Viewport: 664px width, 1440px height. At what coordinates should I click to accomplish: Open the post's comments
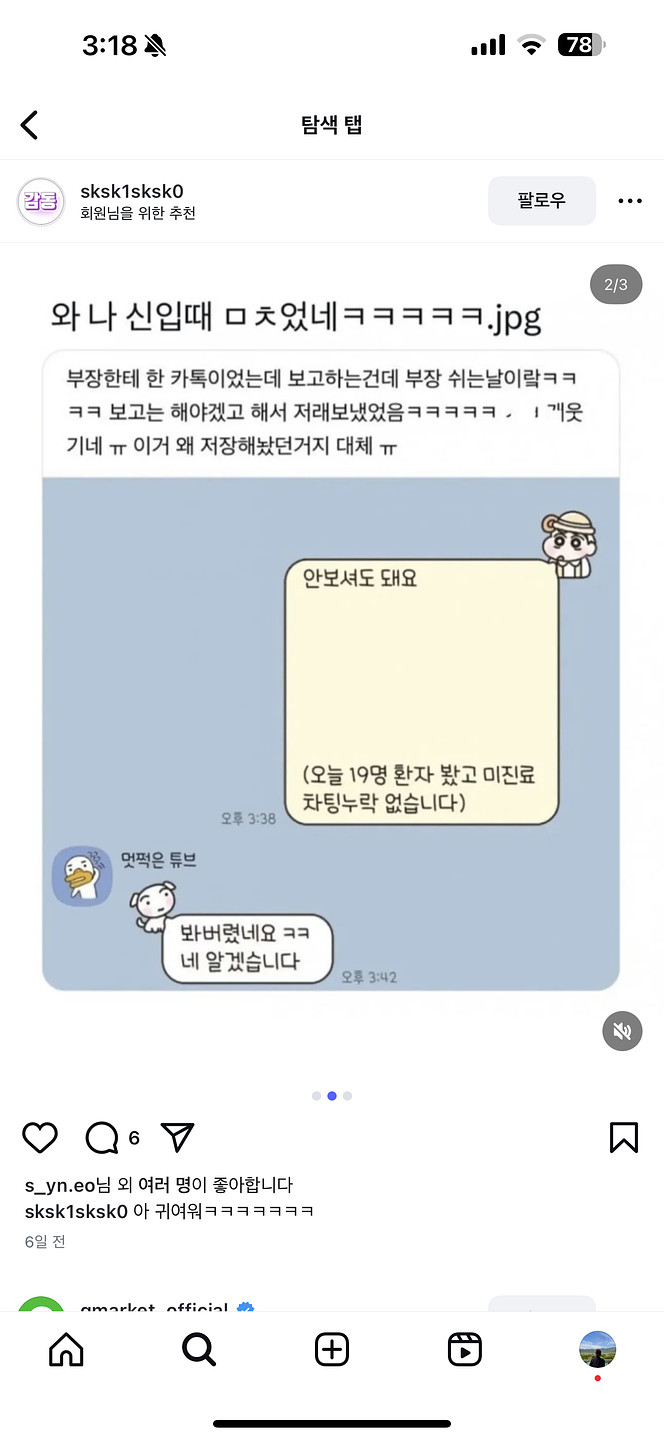[x=102, y=1138]
